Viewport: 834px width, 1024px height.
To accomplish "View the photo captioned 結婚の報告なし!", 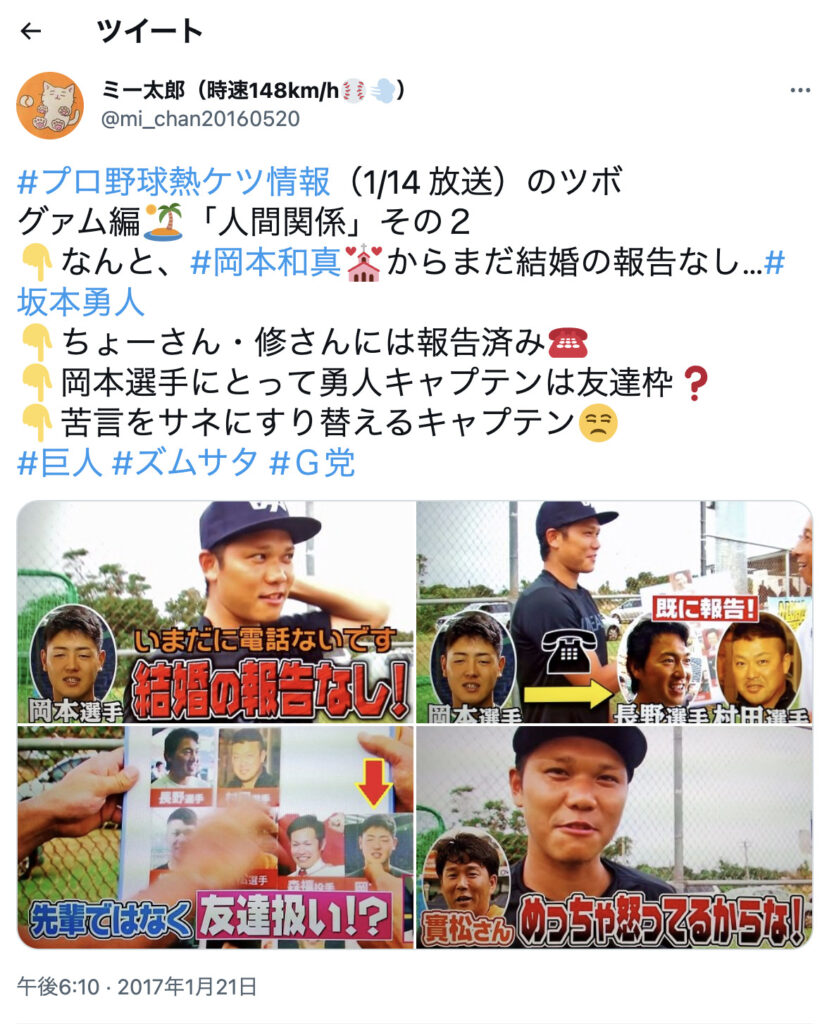I will pos(216,611).
